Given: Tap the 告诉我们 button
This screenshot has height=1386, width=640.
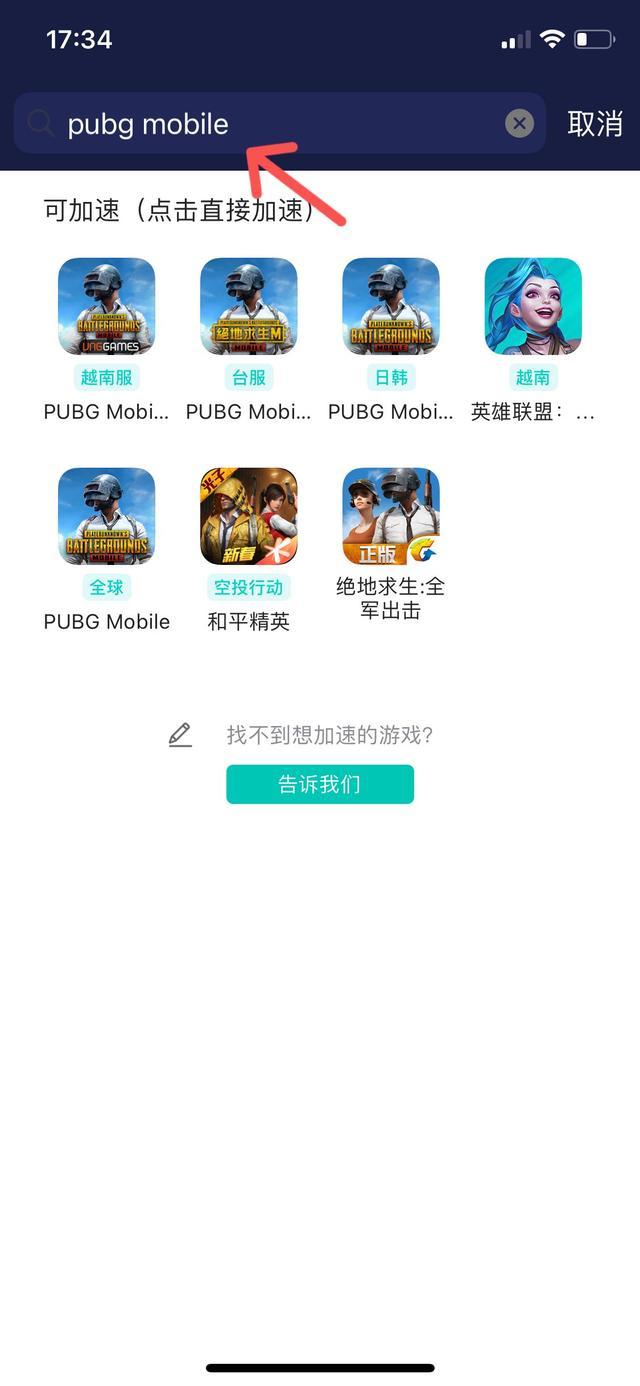Looking at the screenshot, I should [x=319, y=784].
